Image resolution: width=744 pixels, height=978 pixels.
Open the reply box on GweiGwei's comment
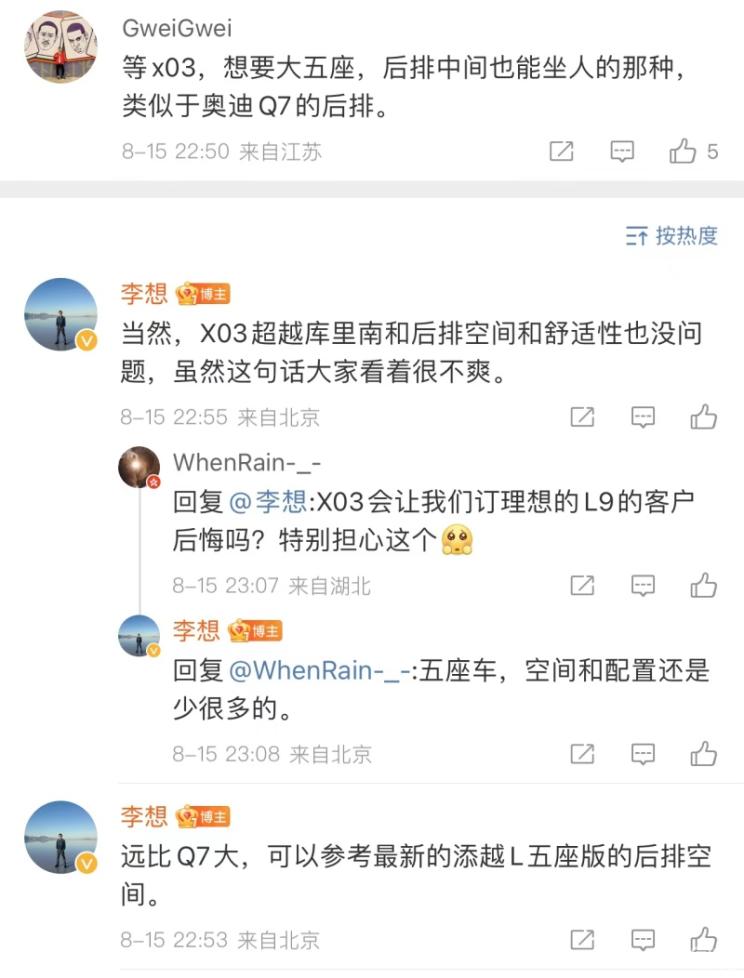622,150
